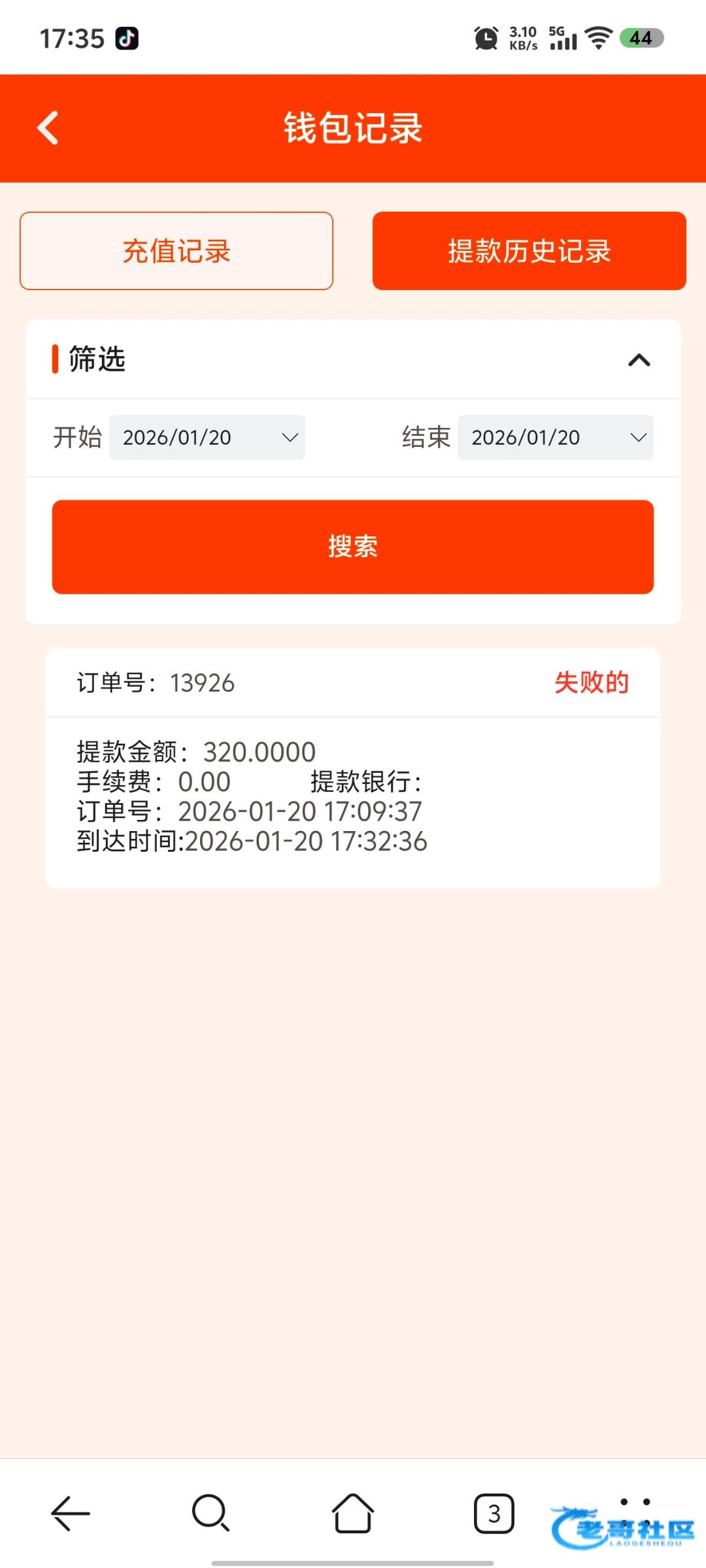Open the browser tabs switcher
The width and height of the screenshot is (706, 1568).
click(494, 1513)
